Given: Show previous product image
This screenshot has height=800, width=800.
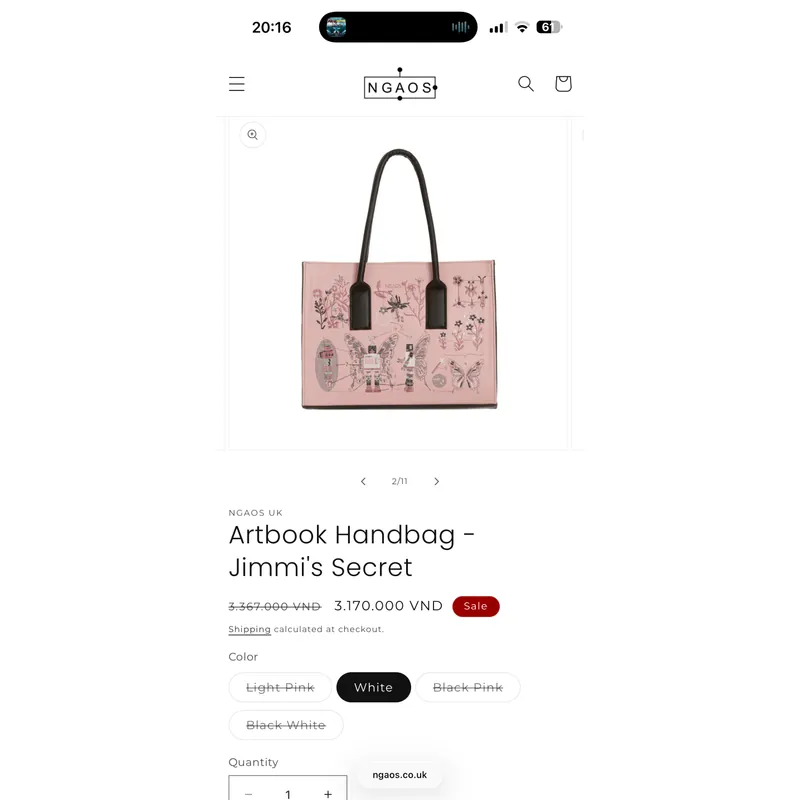Looking at the screenshot, I should click(363, 481).
